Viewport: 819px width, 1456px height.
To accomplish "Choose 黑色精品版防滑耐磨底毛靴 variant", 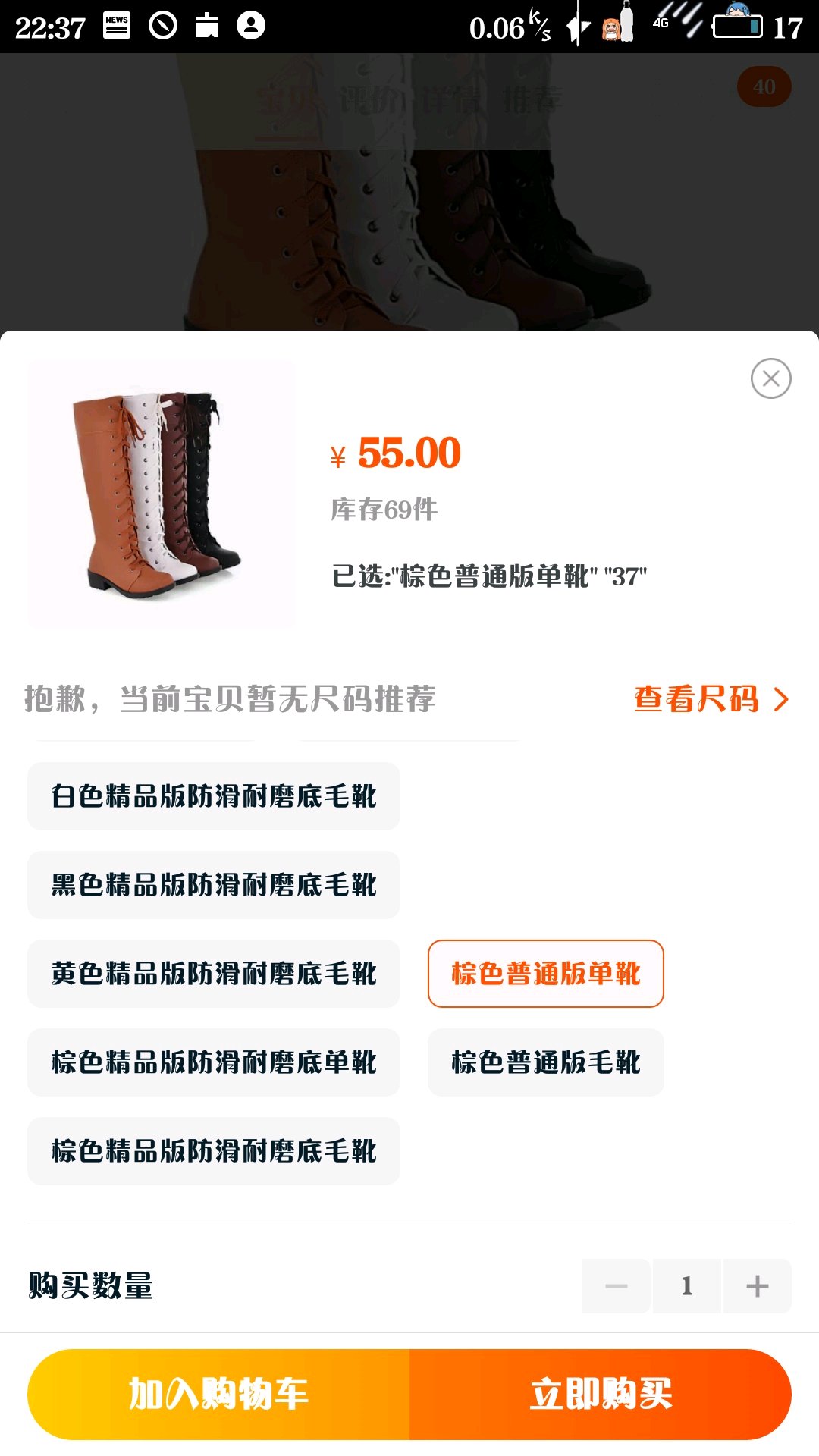I will pos(214,885).
